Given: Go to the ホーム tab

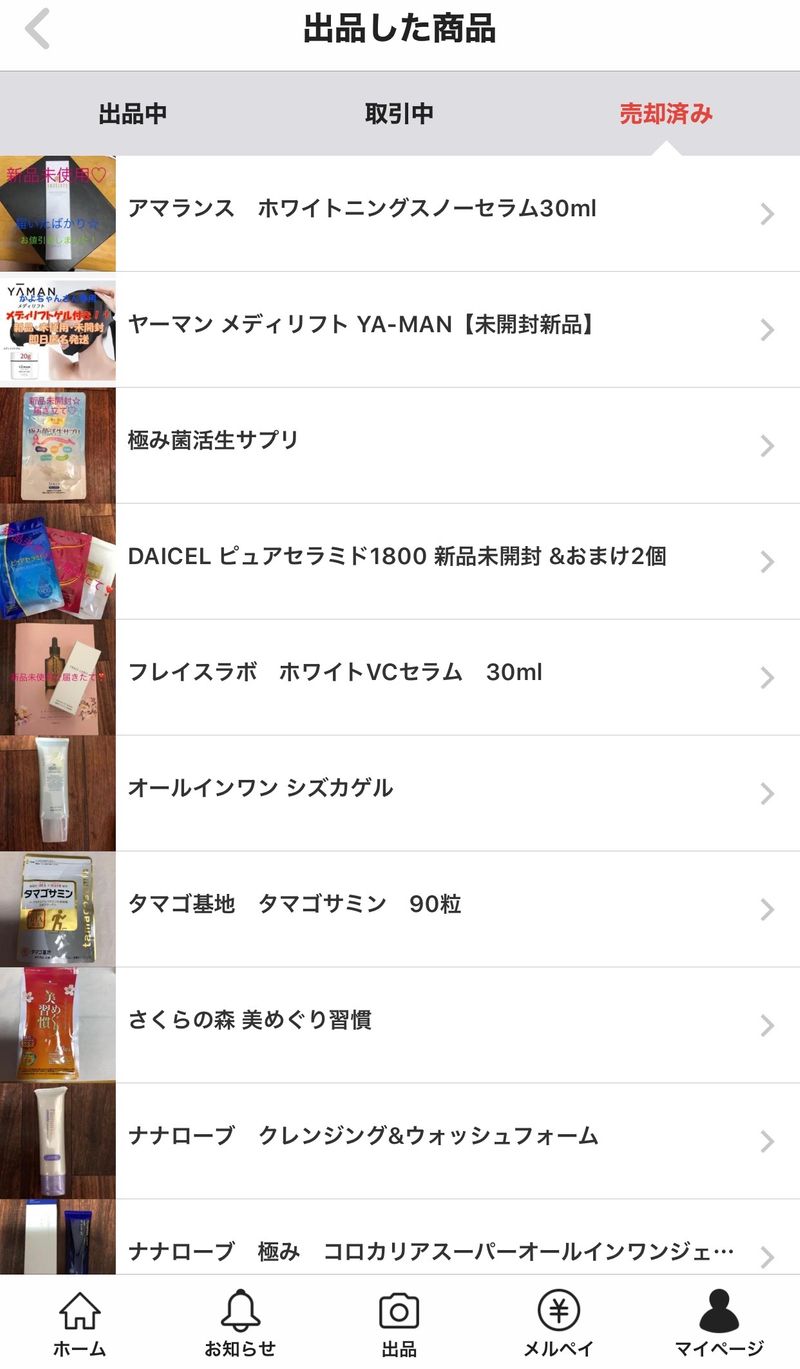Looking at the screenshot, I should coord(79,1322).
